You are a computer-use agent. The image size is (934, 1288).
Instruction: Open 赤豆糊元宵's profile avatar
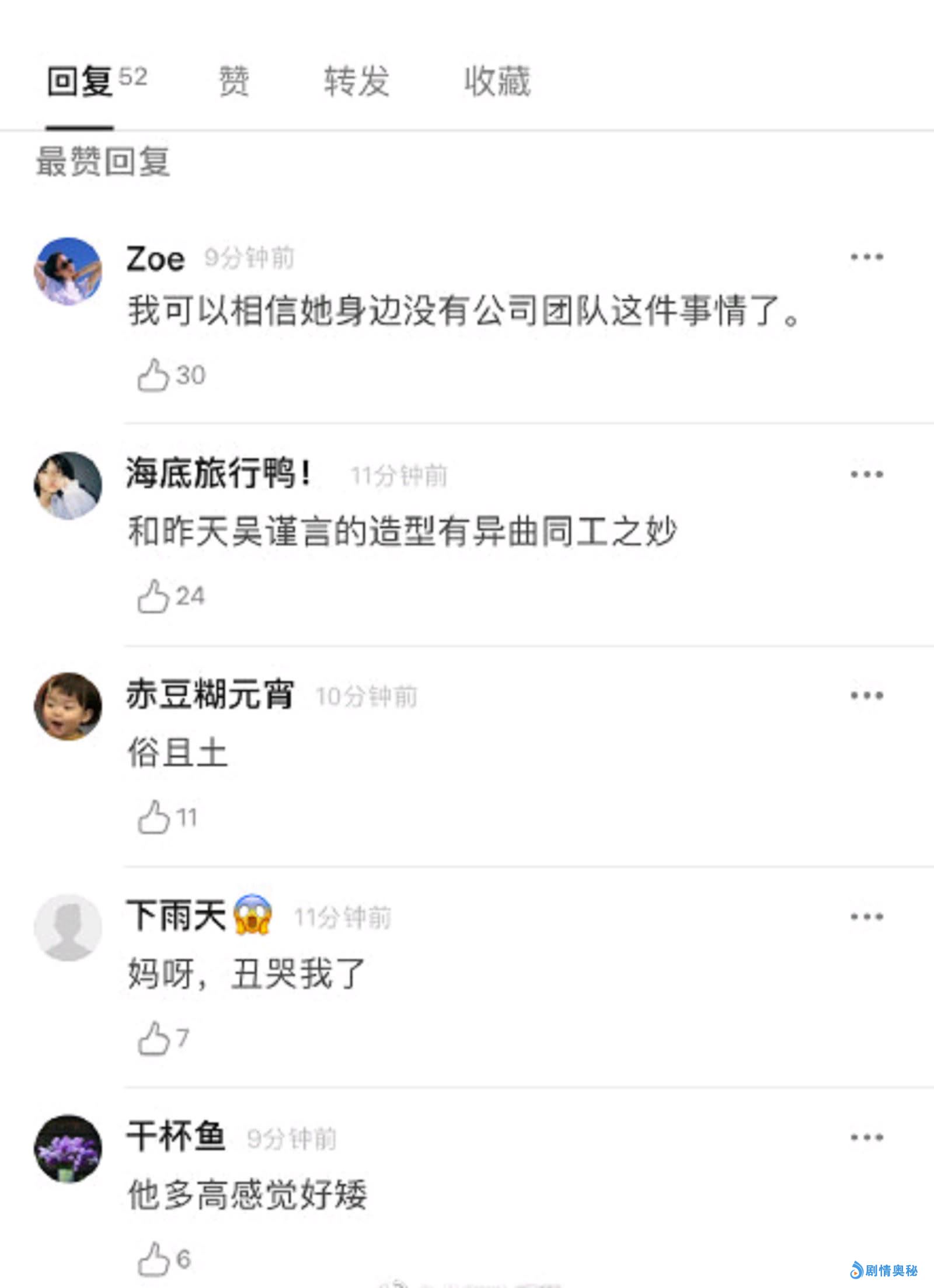68,706
